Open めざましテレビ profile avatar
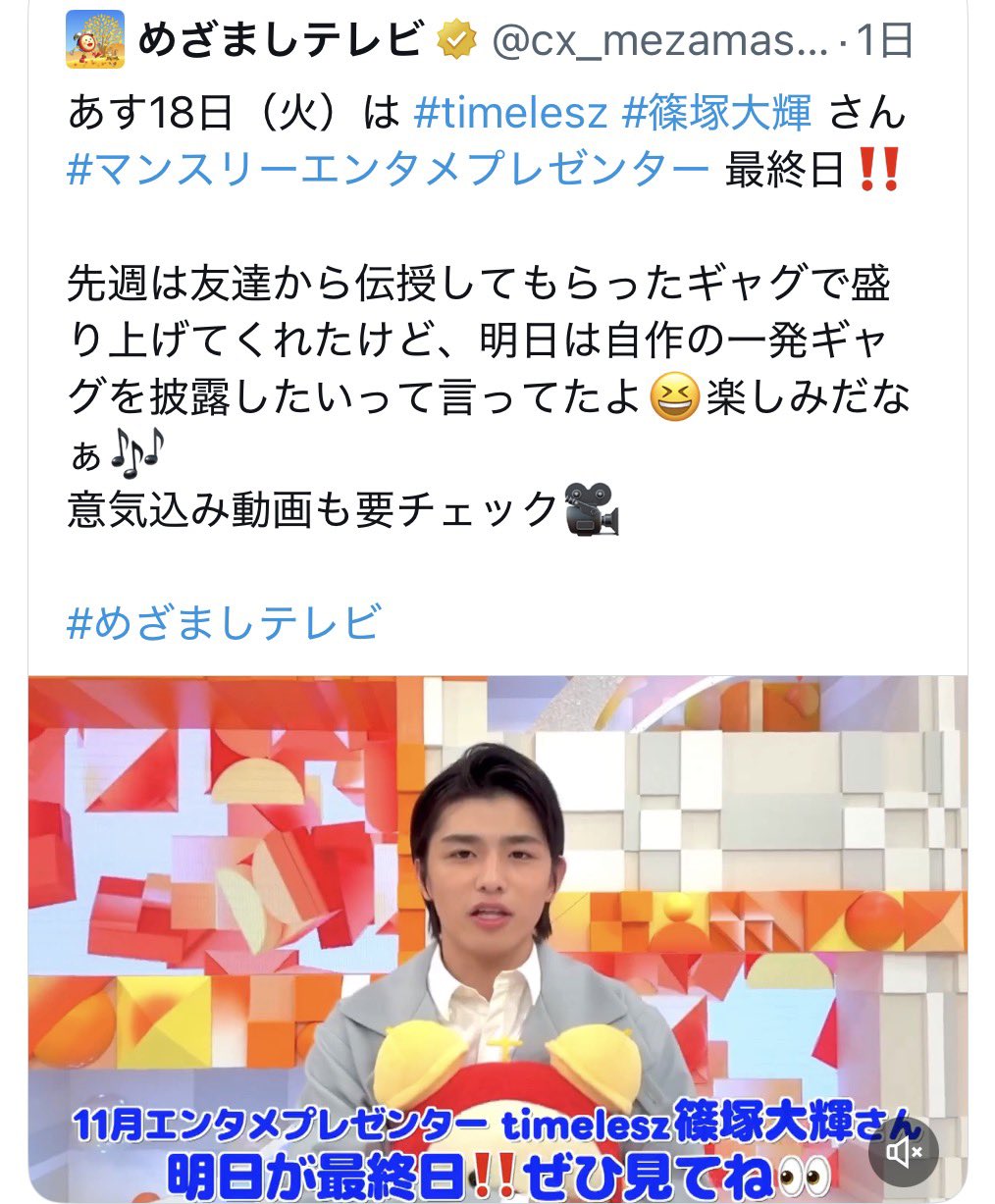Screen dimensions: 995x1204 click(x=95, y=40)
